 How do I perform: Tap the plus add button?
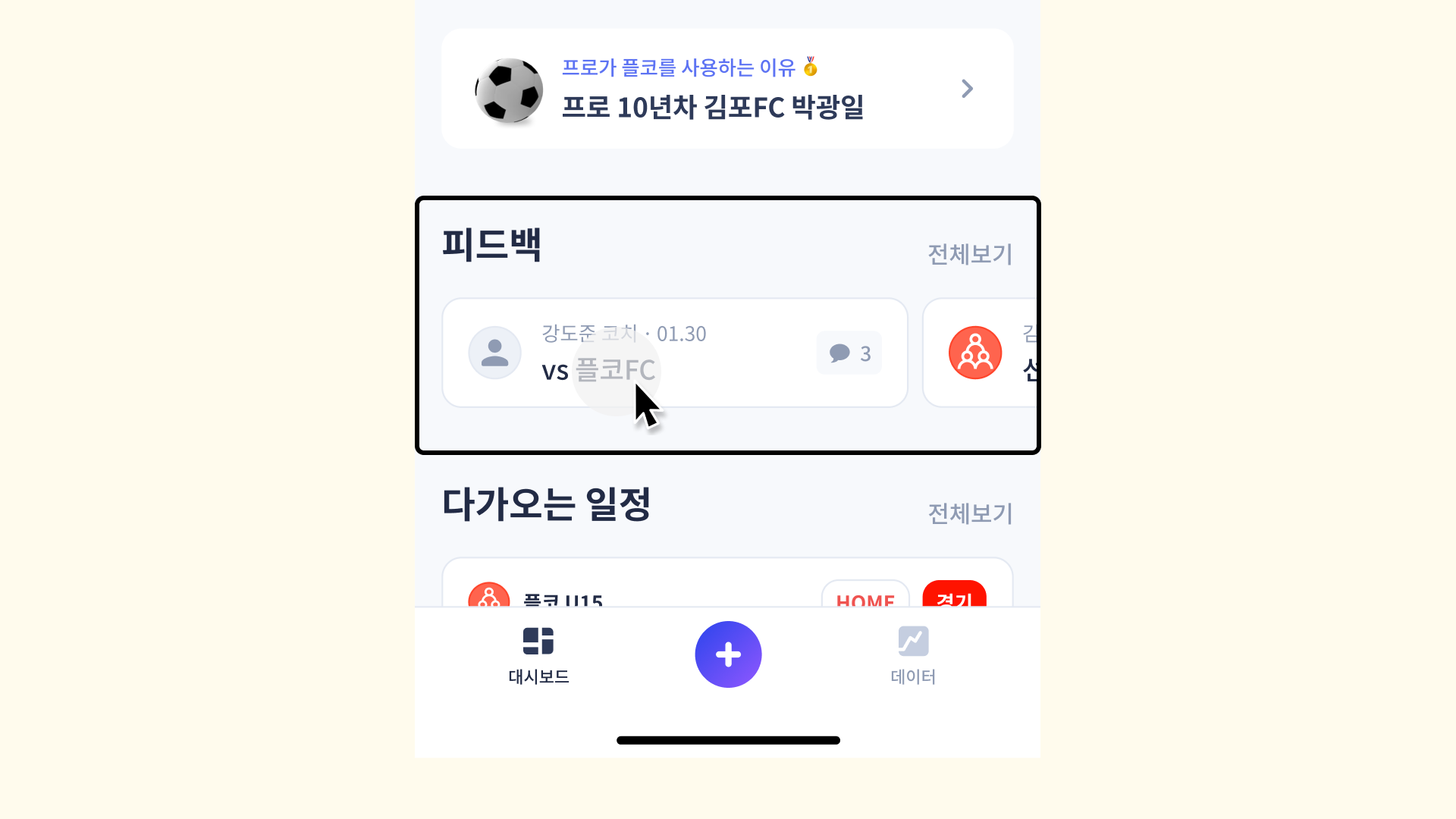click(x=728, y=654)
